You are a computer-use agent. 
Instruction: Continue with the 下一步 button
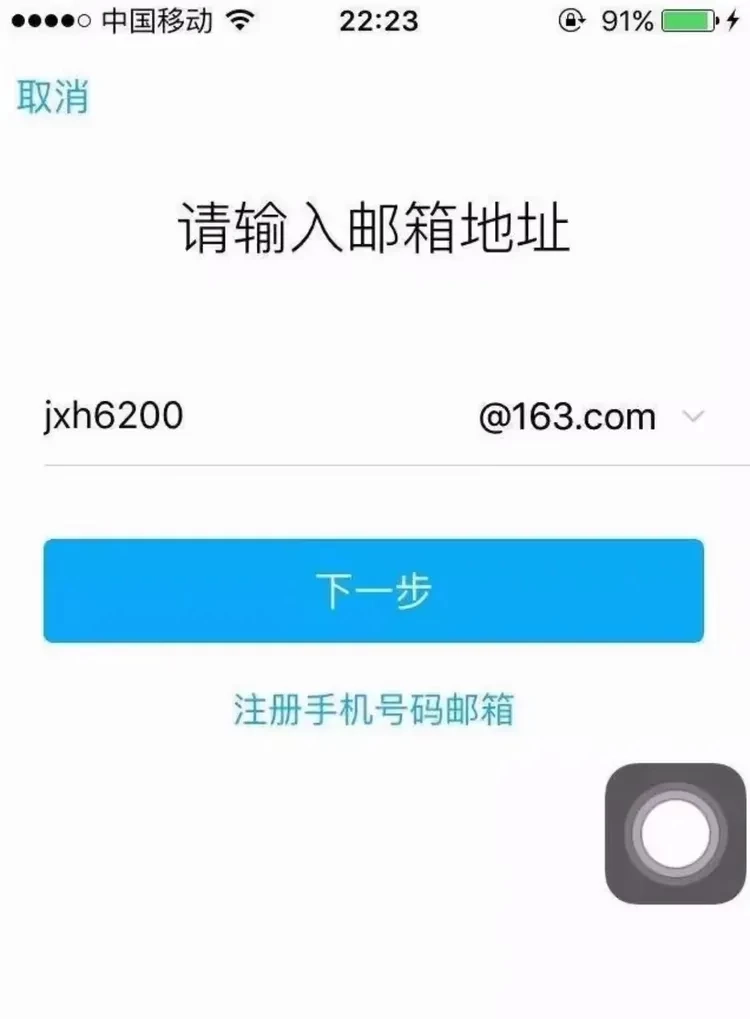(x=374, y=591)
